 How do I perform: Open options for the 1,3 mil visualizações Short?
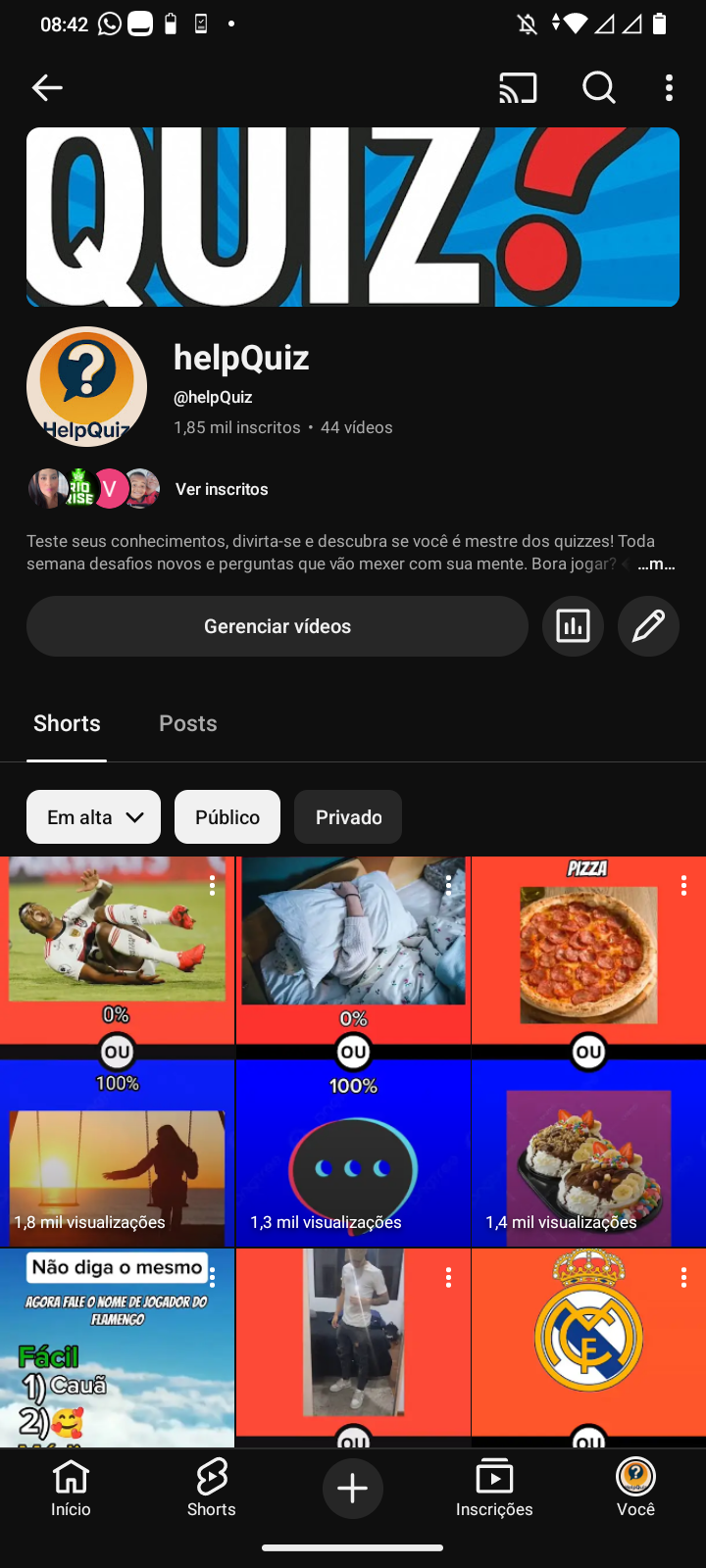pyautogui.click(x=448, y=886)
